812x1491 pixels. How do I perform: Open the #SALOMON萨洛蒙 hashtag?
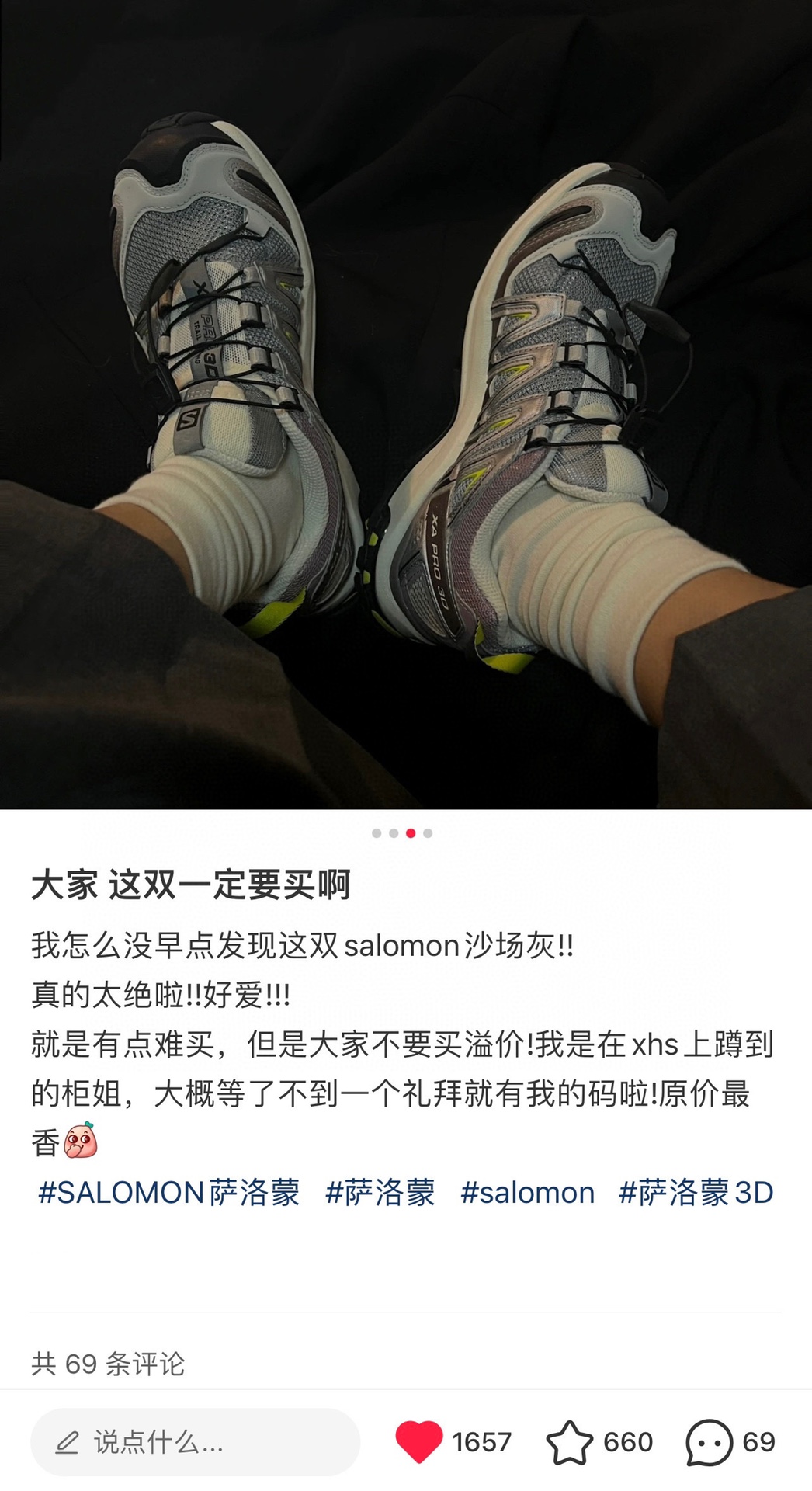pos(169,1193)
